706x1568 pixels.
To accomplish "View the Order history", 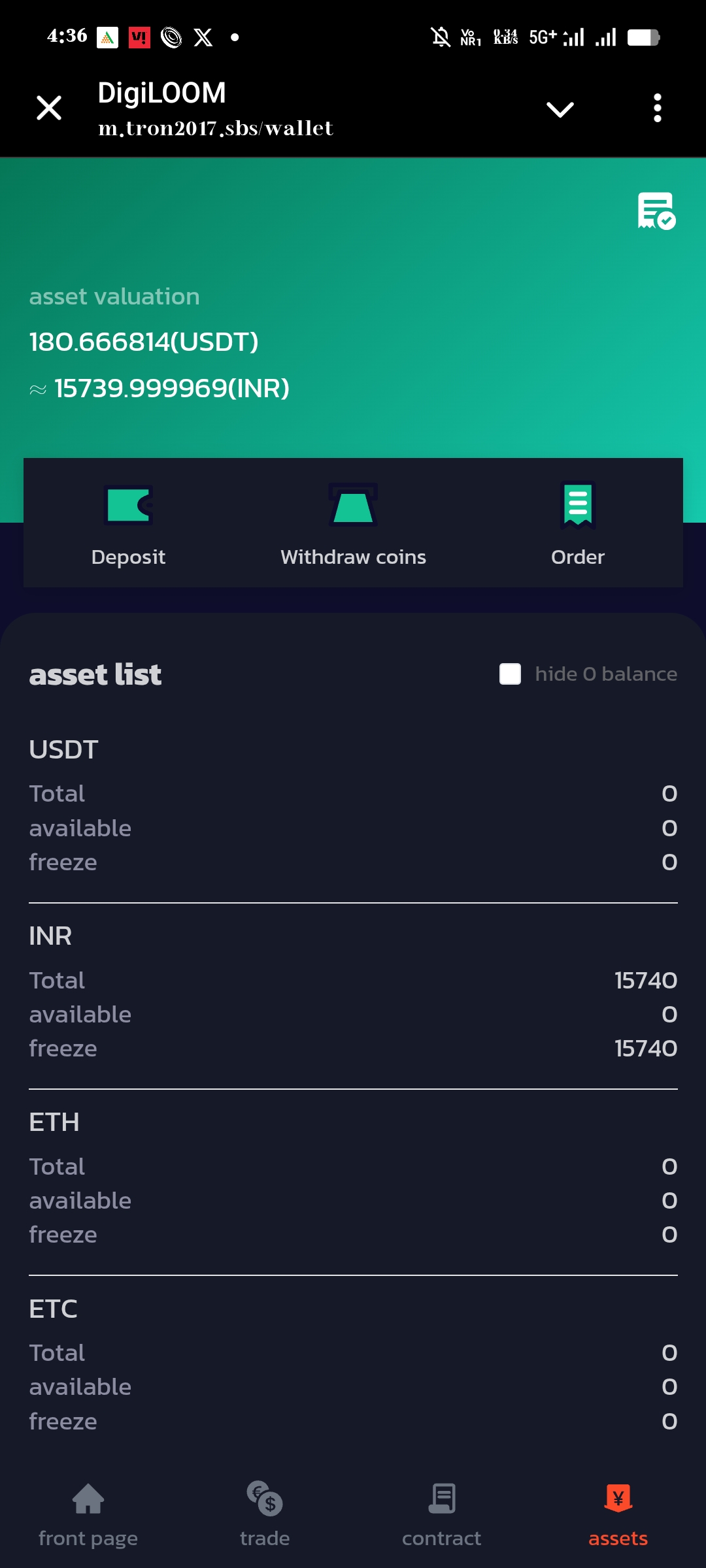I will [577, 524].
